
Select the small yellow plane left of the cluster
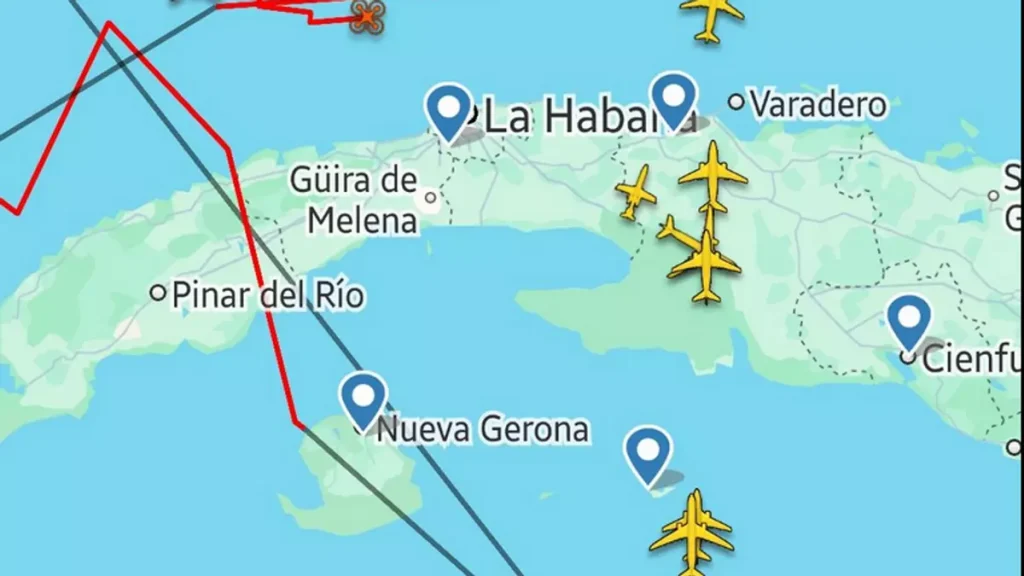pos(635,192)
